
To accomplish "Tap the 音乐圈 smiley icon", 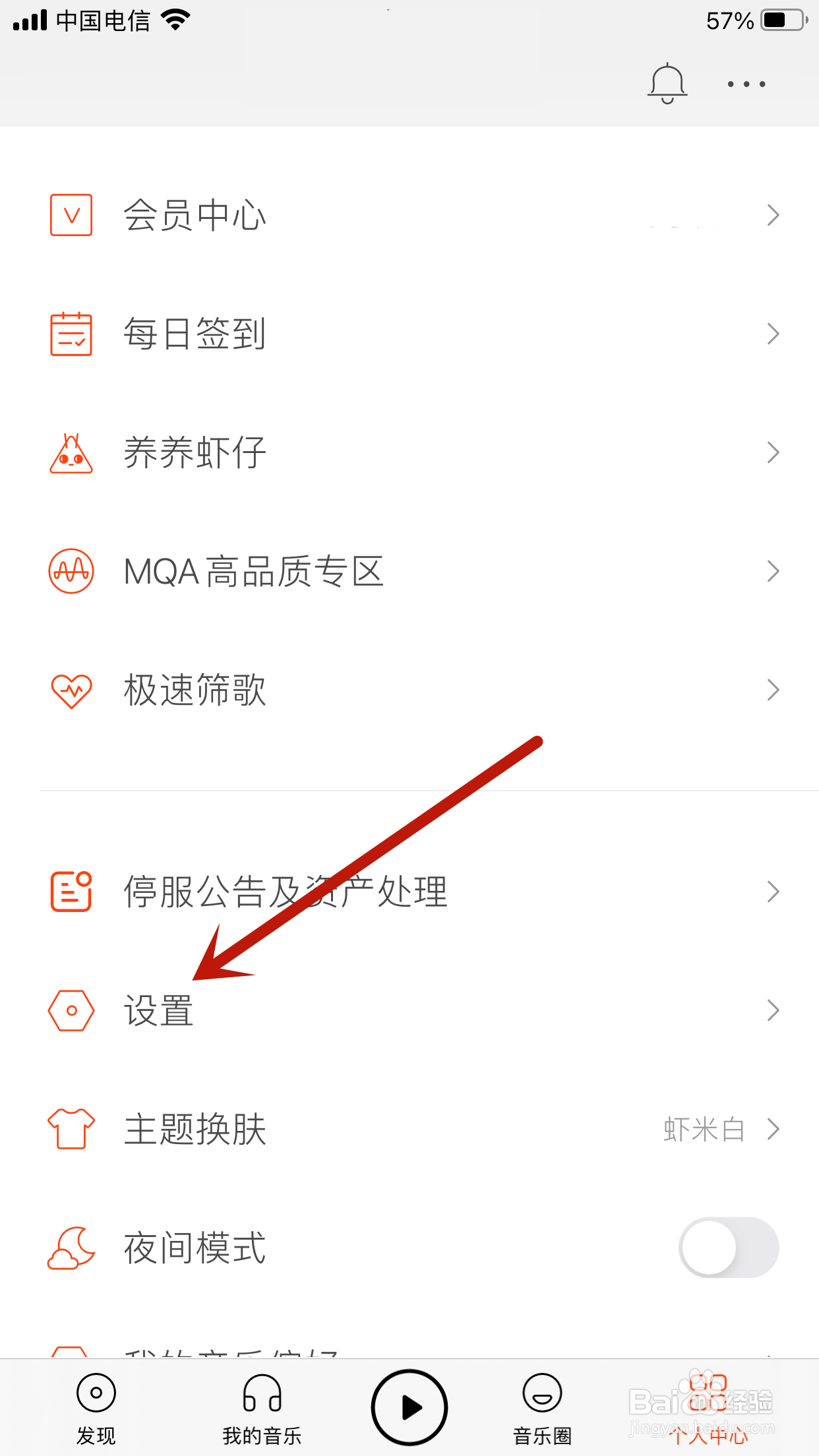I will pyautogui.click(x=541, y=1393).
